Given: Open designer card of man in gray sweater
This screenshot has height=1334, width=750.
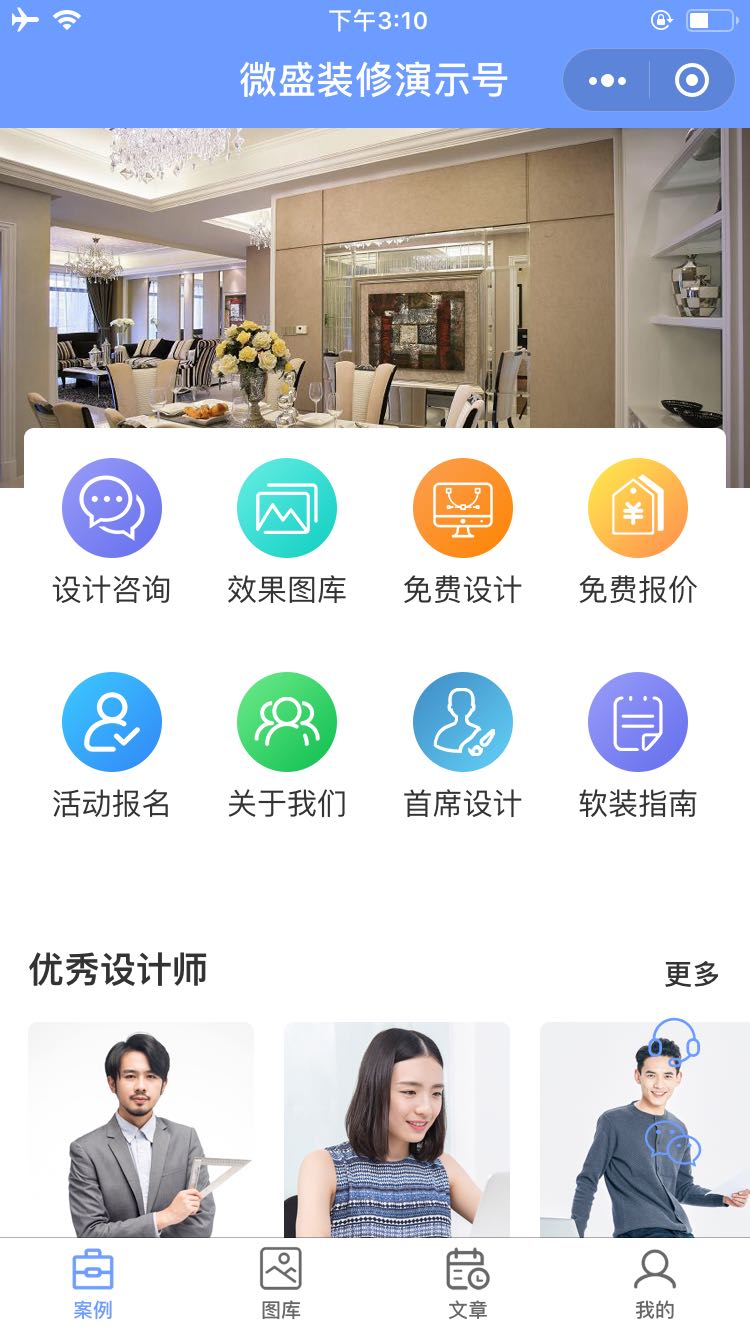Looking at the screenshot, I should point(645,1130).
